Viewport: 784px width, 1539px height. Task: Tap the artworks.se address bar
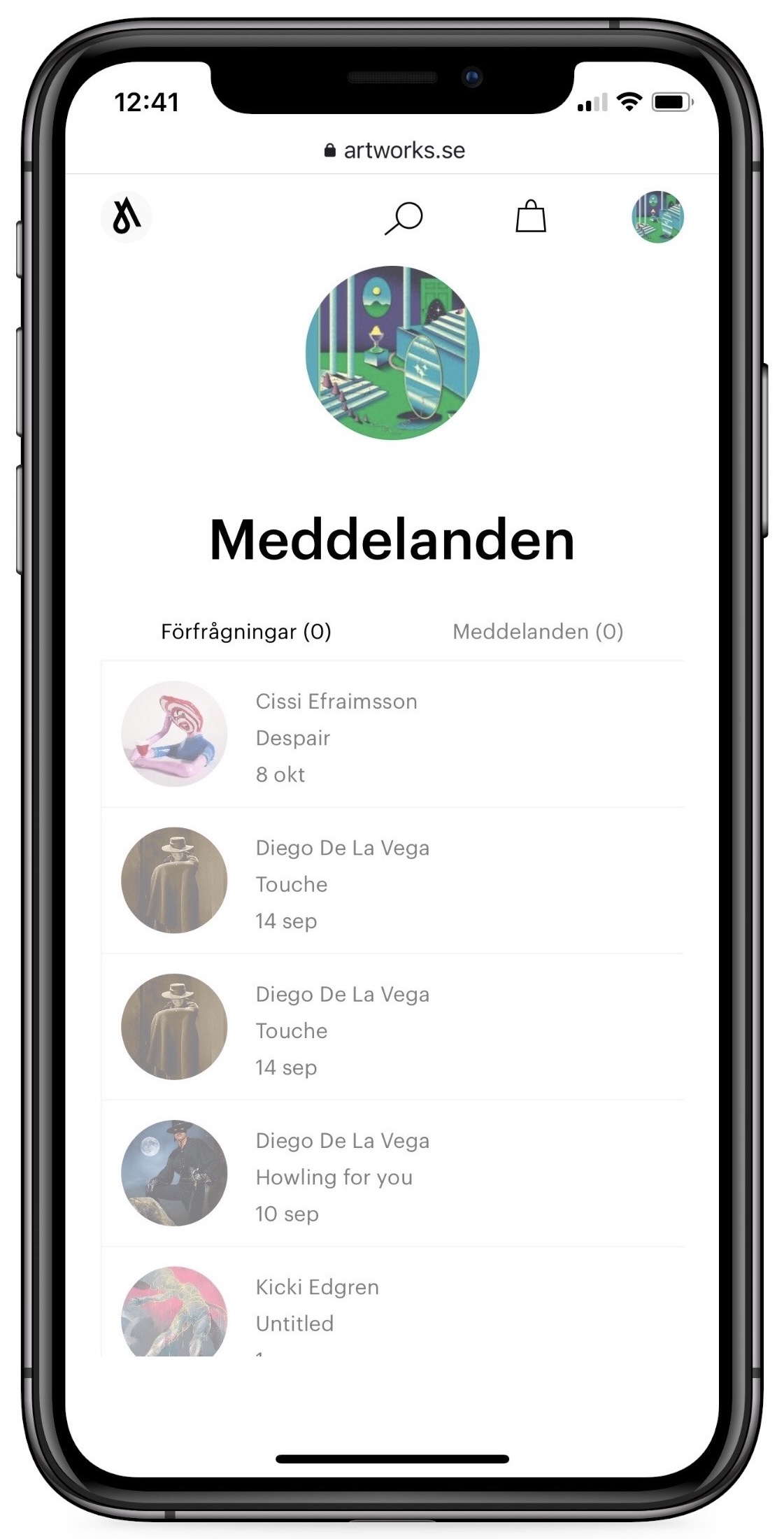coord(395,150)
